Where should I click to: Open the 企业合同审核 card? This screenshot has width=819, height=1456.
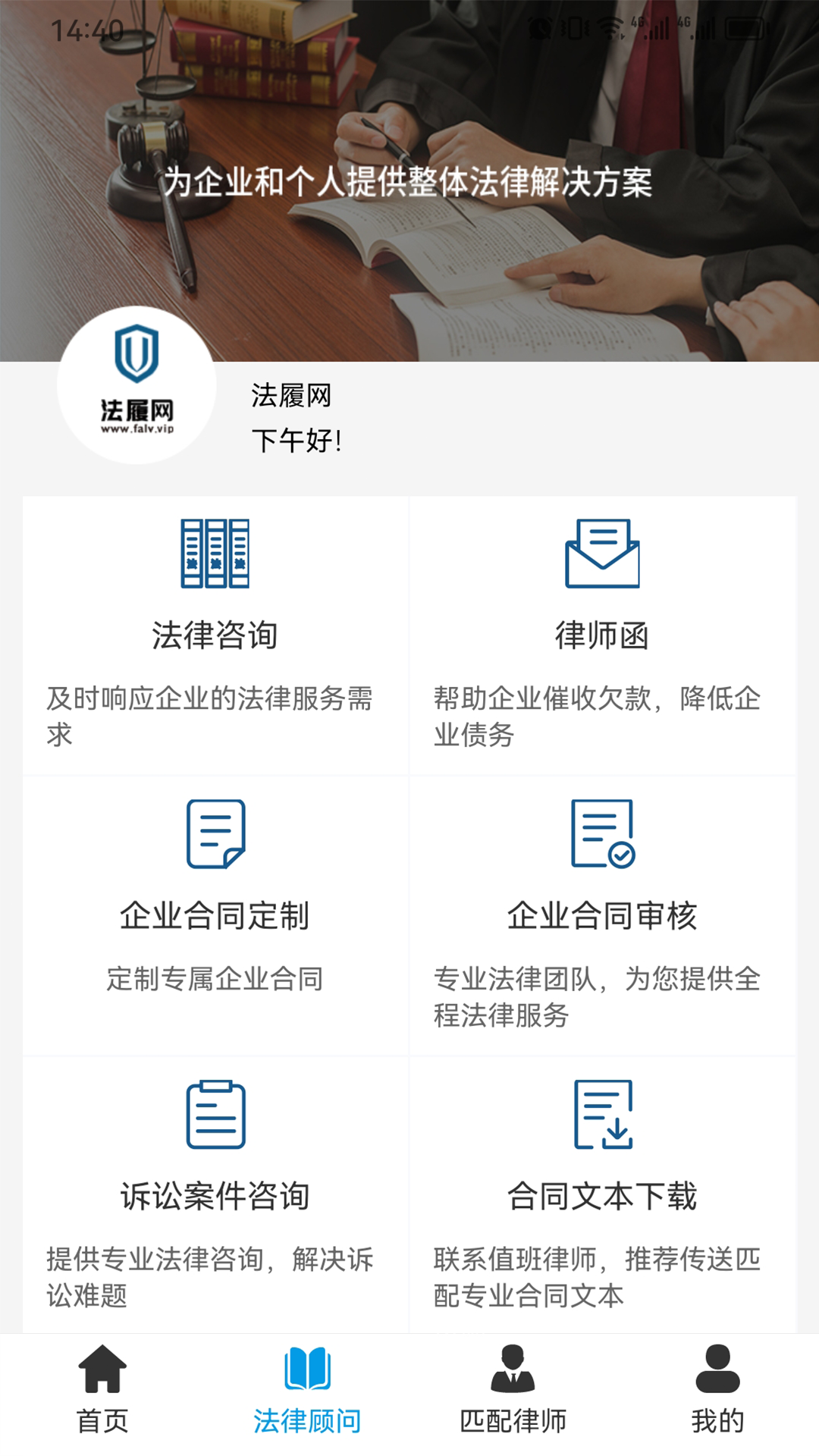point(602,915)
